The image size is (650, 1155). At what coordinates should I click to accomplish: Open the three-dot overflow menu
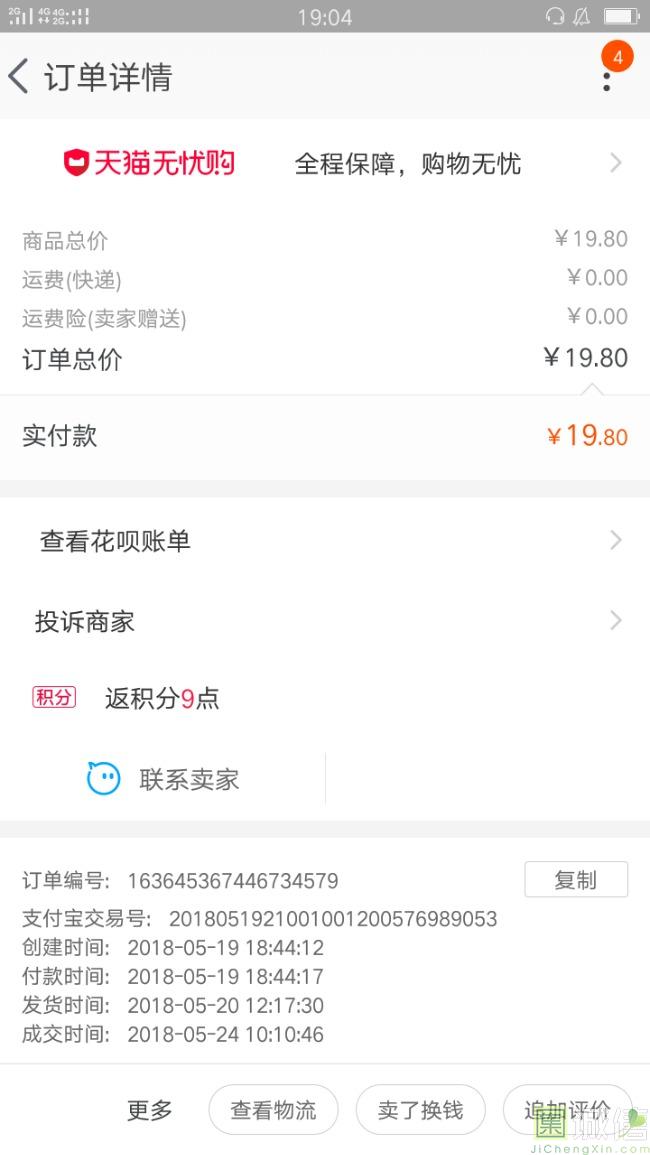pos(607,81)
